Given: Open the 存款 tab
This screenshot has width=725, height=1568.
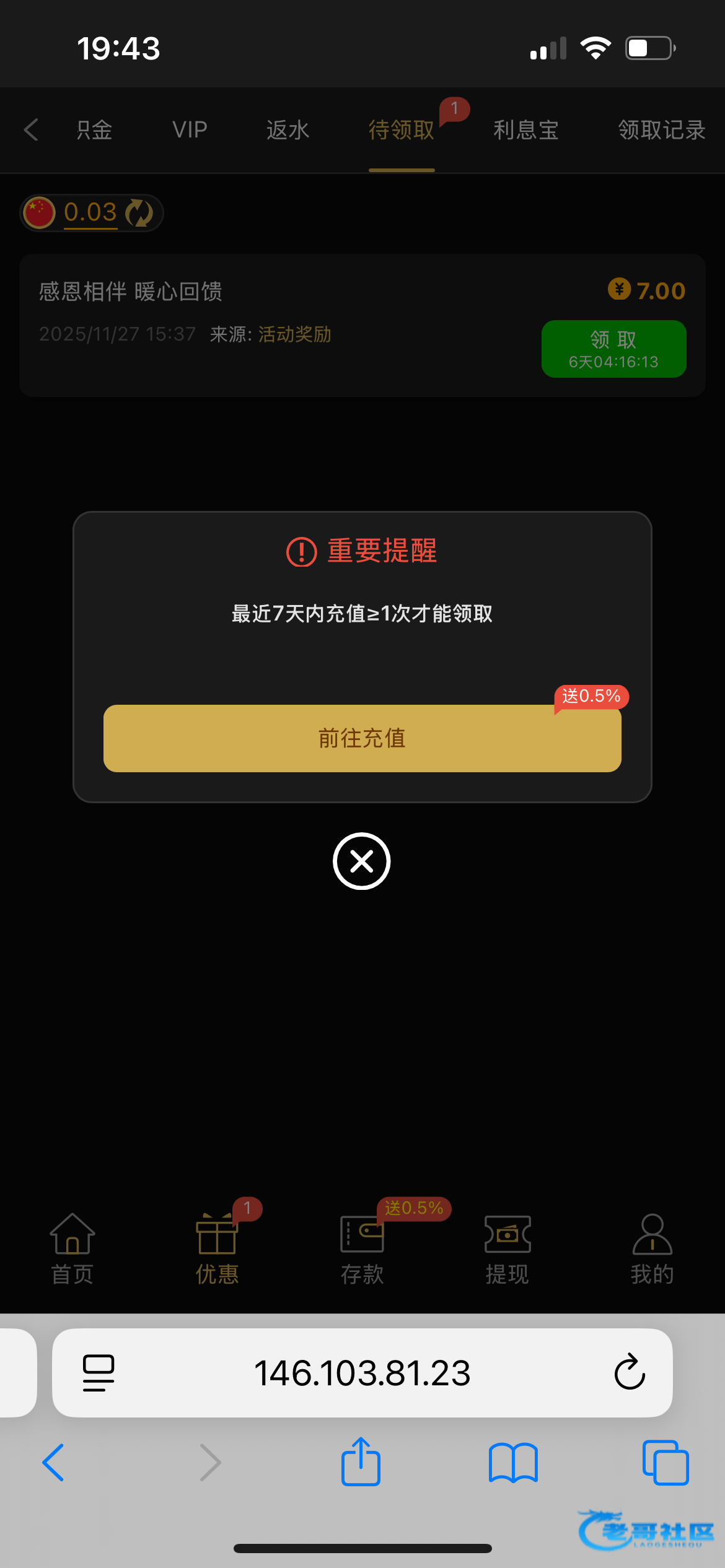Looking at the screenshot, I should click(362, 1248).
